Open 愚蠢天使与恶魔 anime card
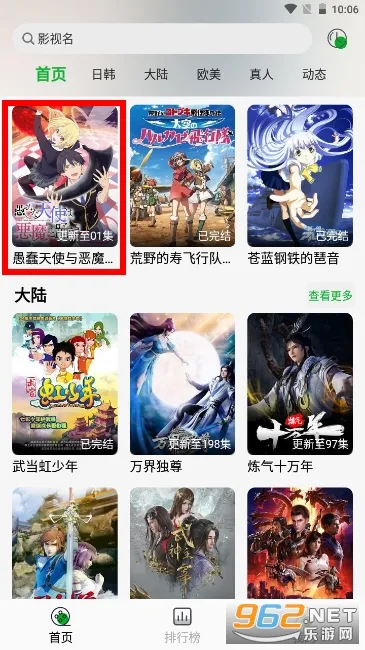This screenshot has width=365, height=650. (65, 186)
